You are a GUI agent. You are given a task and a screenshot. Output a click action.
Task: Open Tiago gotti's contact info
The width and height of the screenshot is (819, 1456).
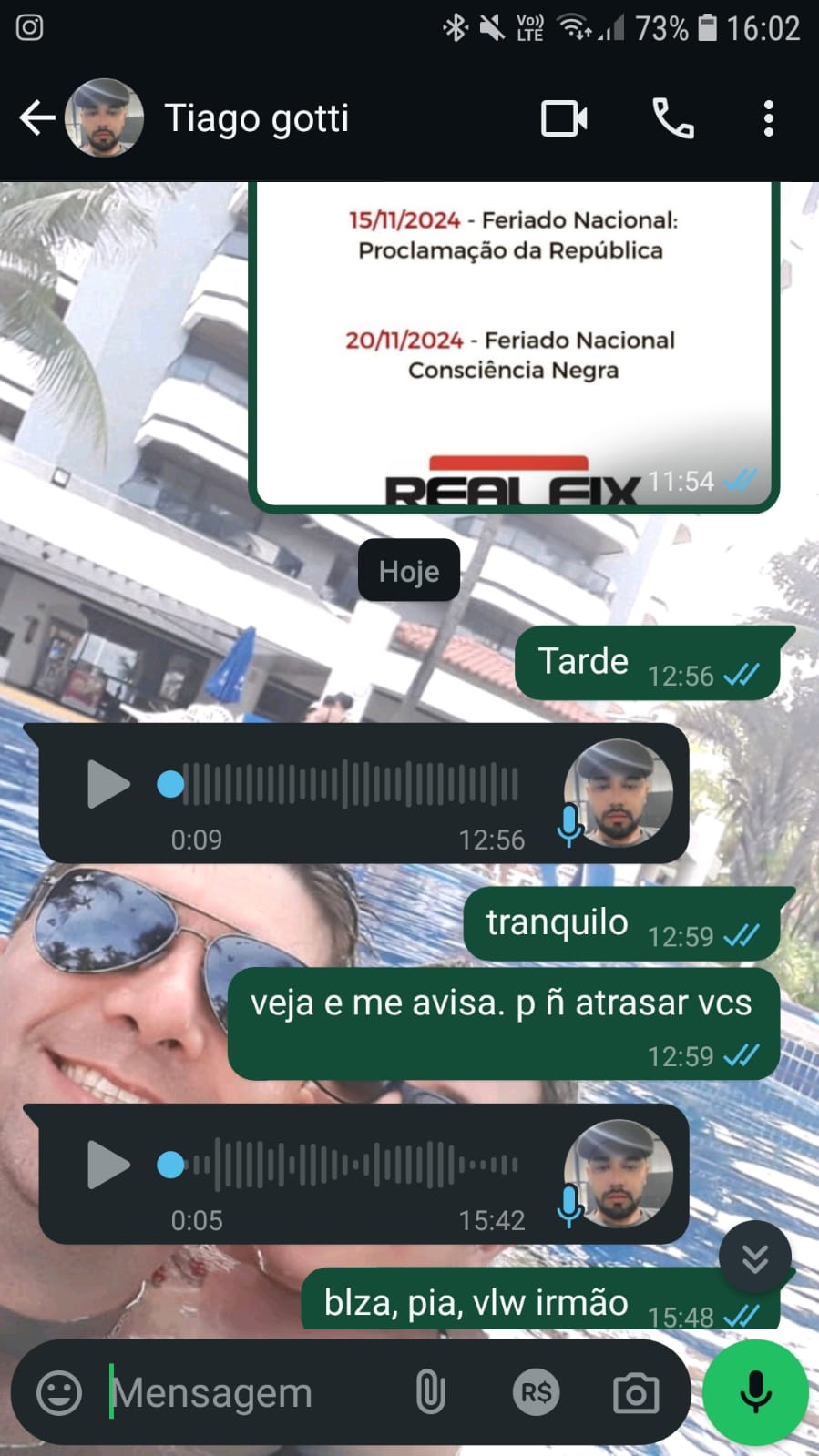[256, 118]
